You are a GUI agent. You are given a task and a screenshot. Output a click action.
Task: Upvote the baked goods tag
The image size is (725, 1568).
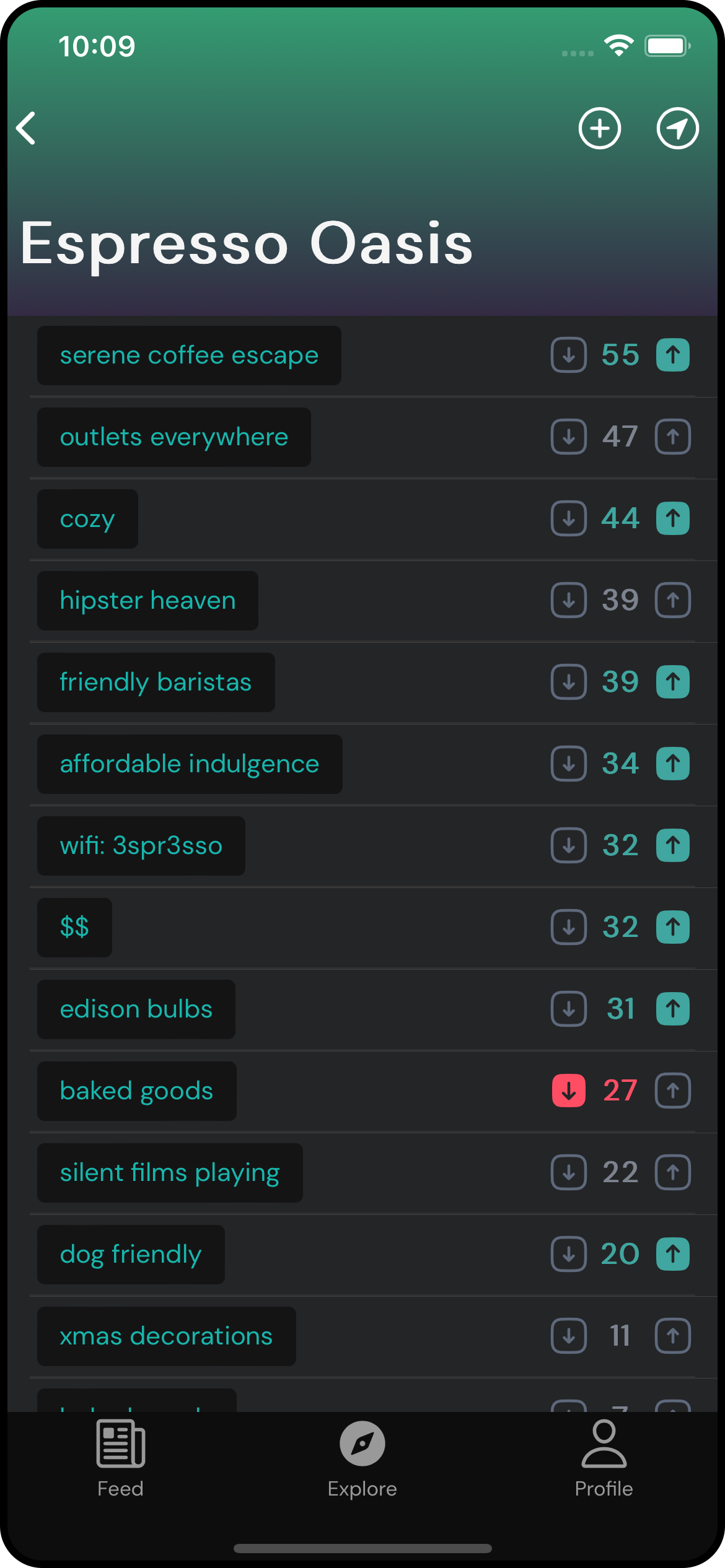[x=672, y=1091]
